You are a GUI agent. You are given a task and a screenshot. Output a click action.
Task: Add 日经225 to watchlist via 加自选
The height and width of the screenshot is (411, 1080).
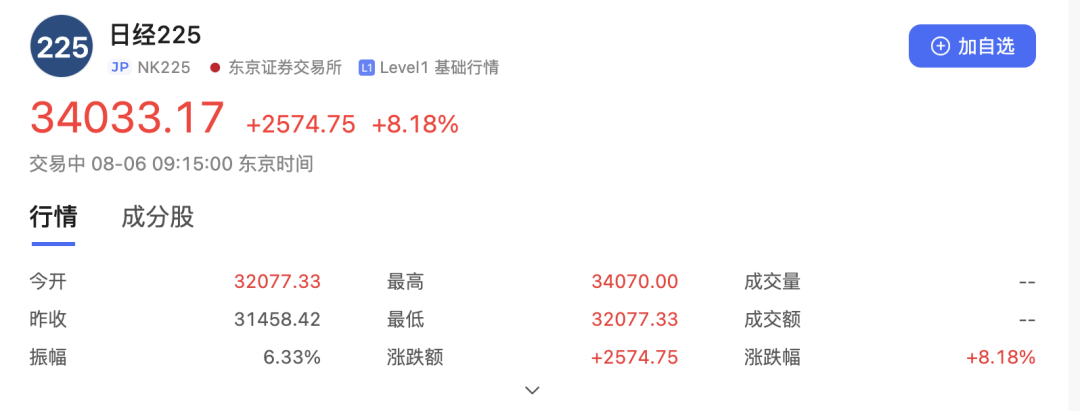pyautogui.click(x=972, y=46)
